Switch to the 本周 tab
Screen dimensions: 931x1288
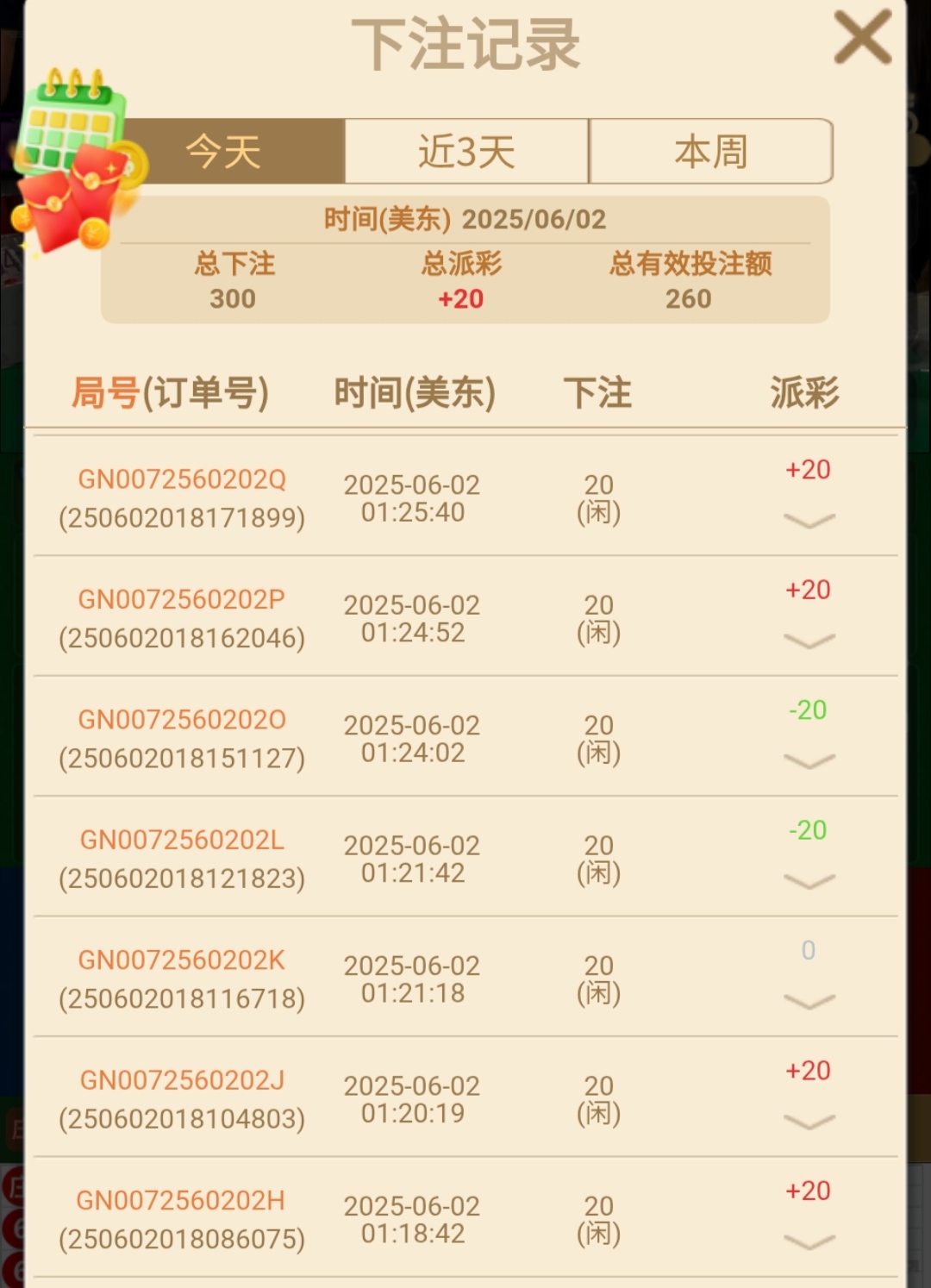click(711, 152)
